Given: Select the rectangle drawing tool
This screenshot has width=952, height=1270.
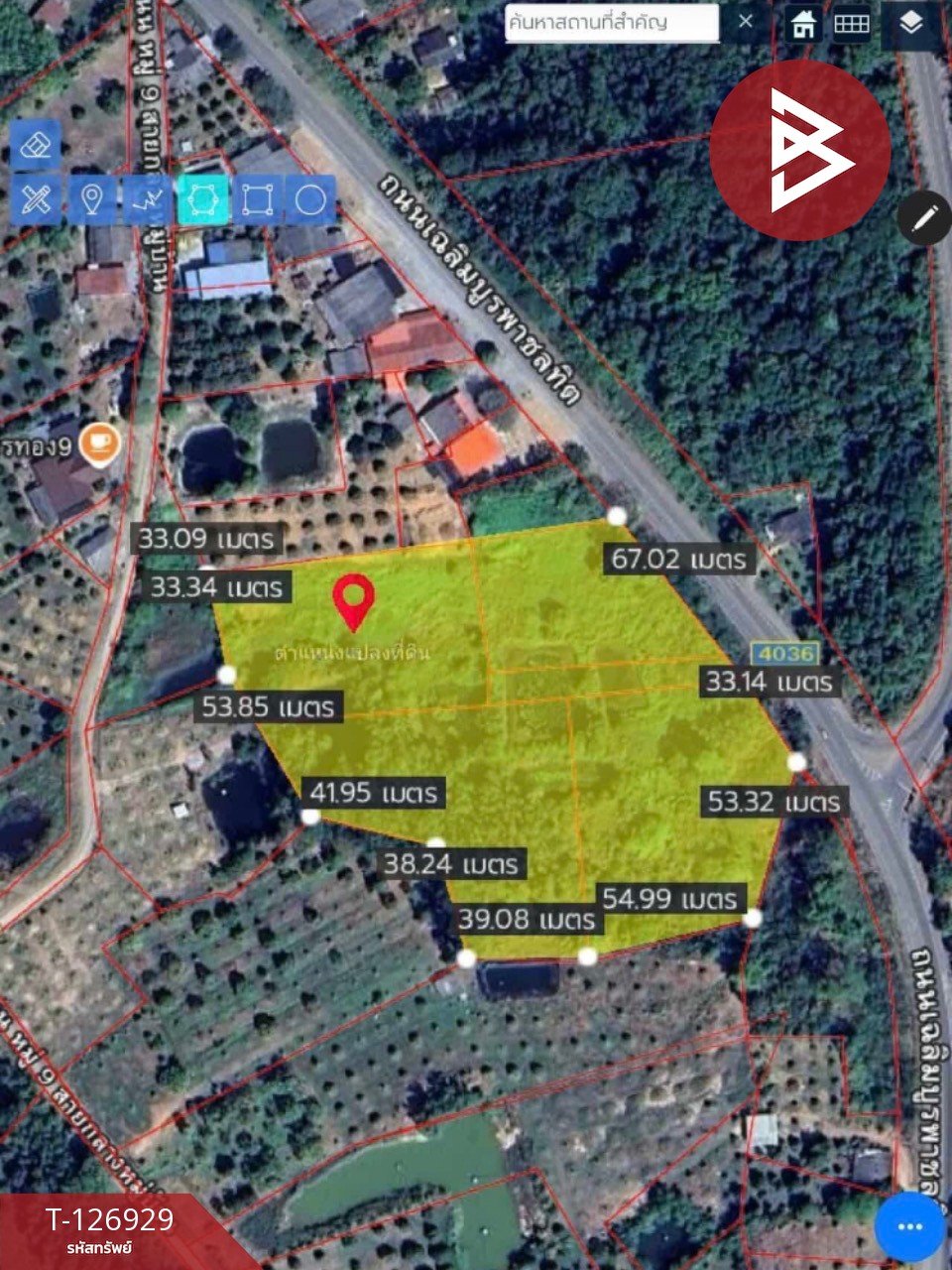Looking at the screenshot, I should [257, 199].
